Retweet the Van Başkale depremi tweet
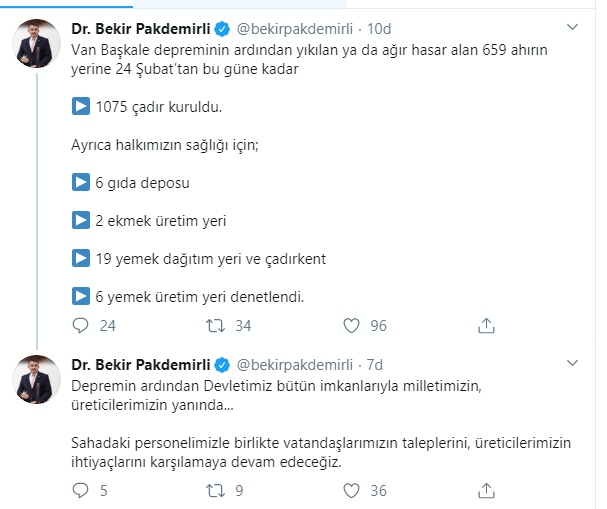This screenshot has height=509, width=607. coord(214,325)
